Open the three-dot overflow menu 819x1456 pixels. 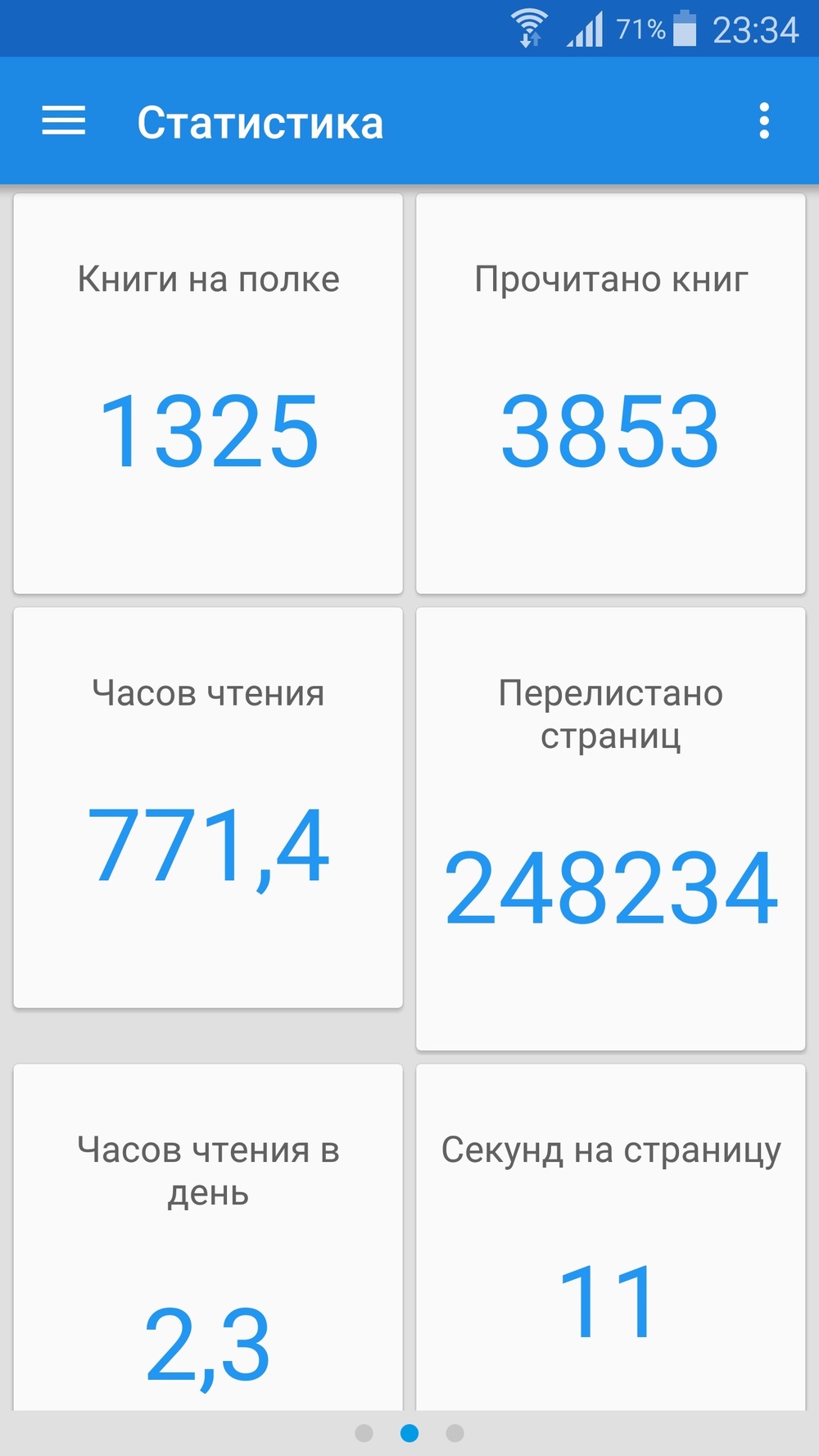[764, 121]
